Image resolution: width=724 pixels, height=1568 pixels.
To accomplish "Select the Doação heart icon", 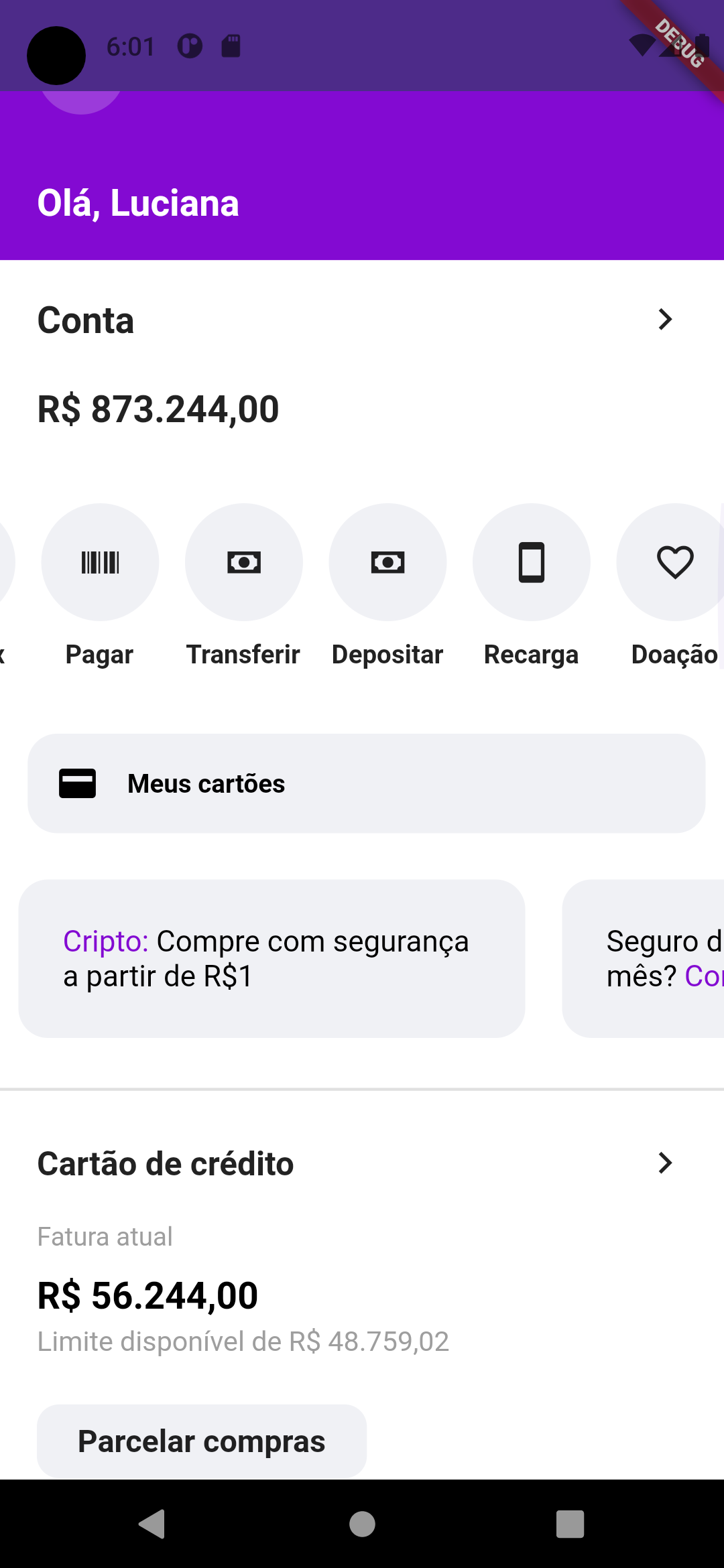I will pos(673,562).
